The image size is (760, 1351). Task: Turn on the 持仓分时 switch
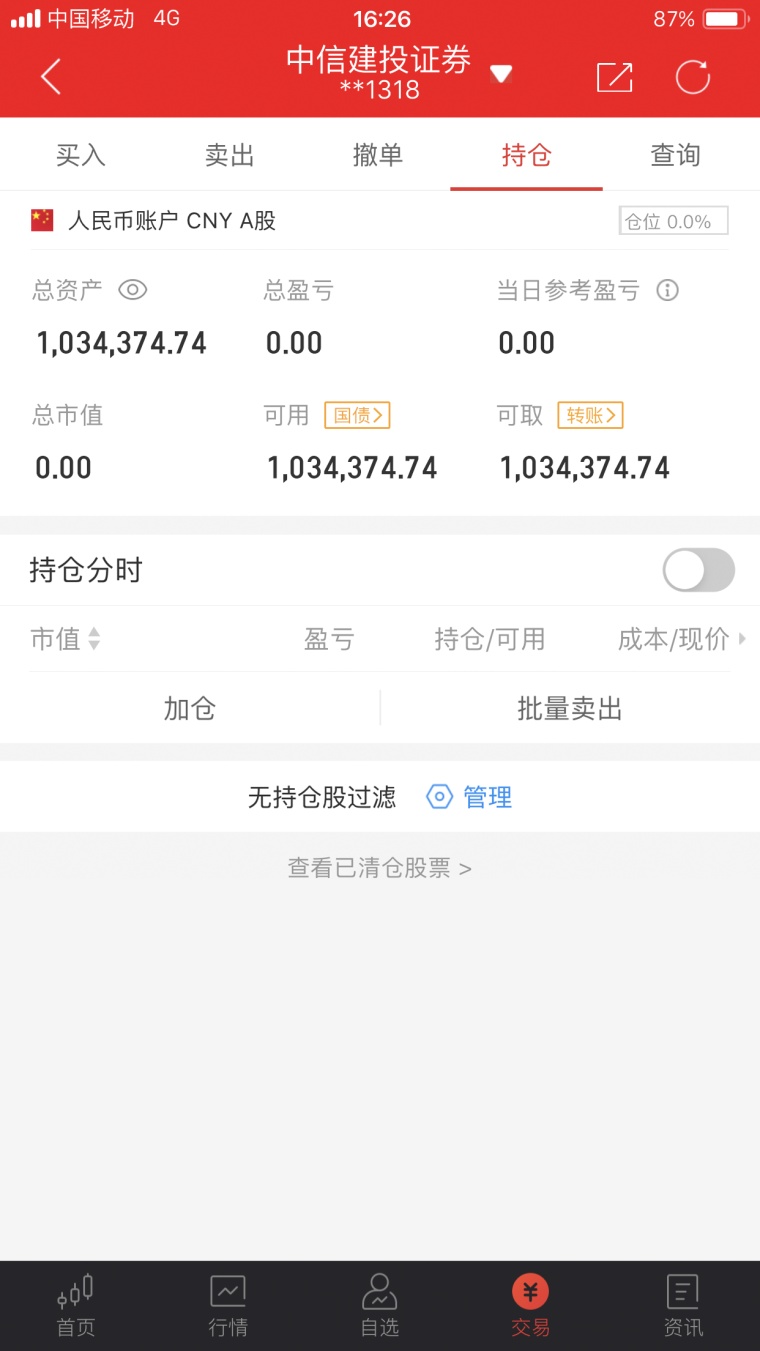[698, 570]
